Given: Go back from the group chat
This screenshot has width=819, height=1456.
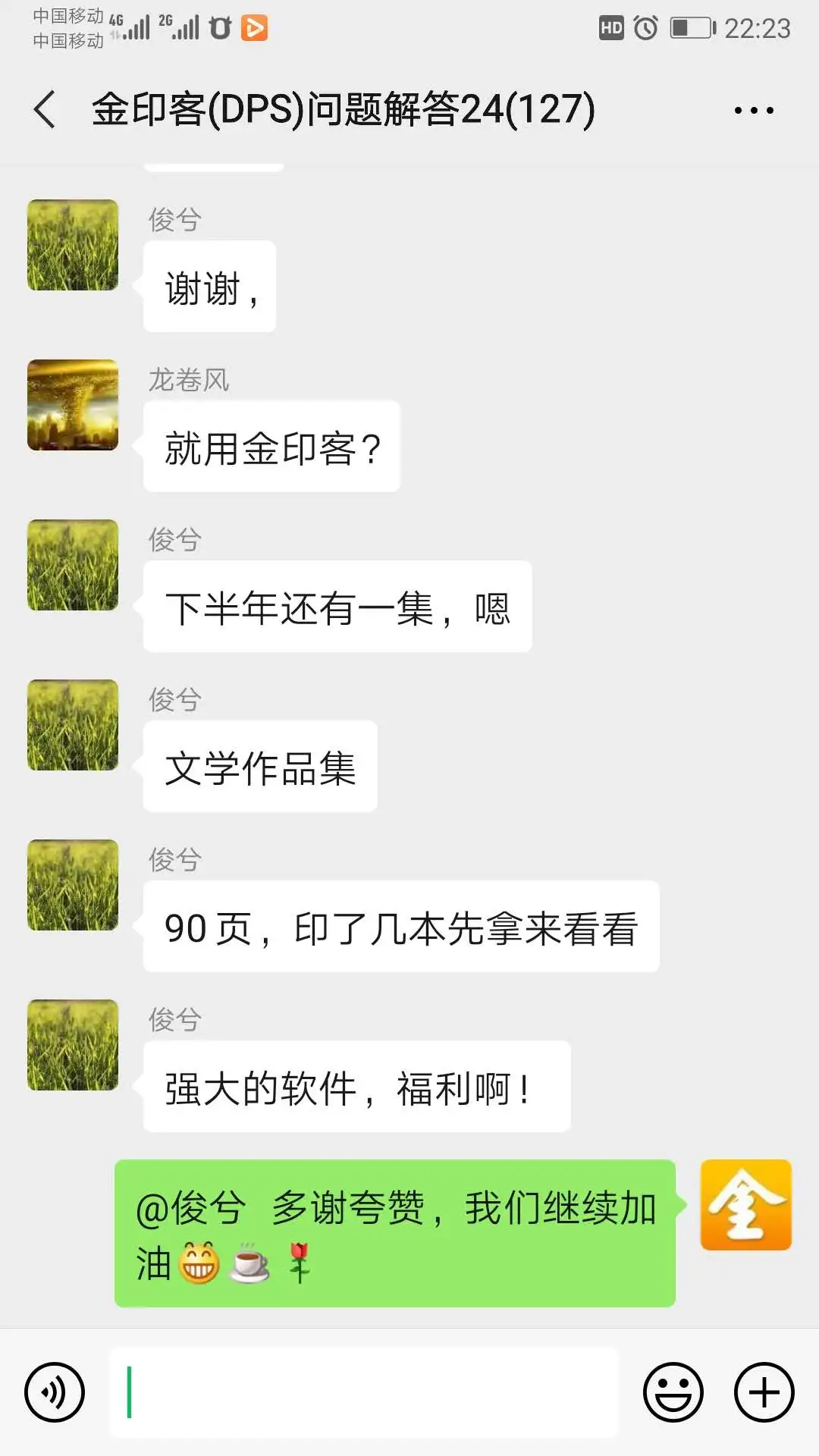Looking at the screenshot, I should (45, 110).
